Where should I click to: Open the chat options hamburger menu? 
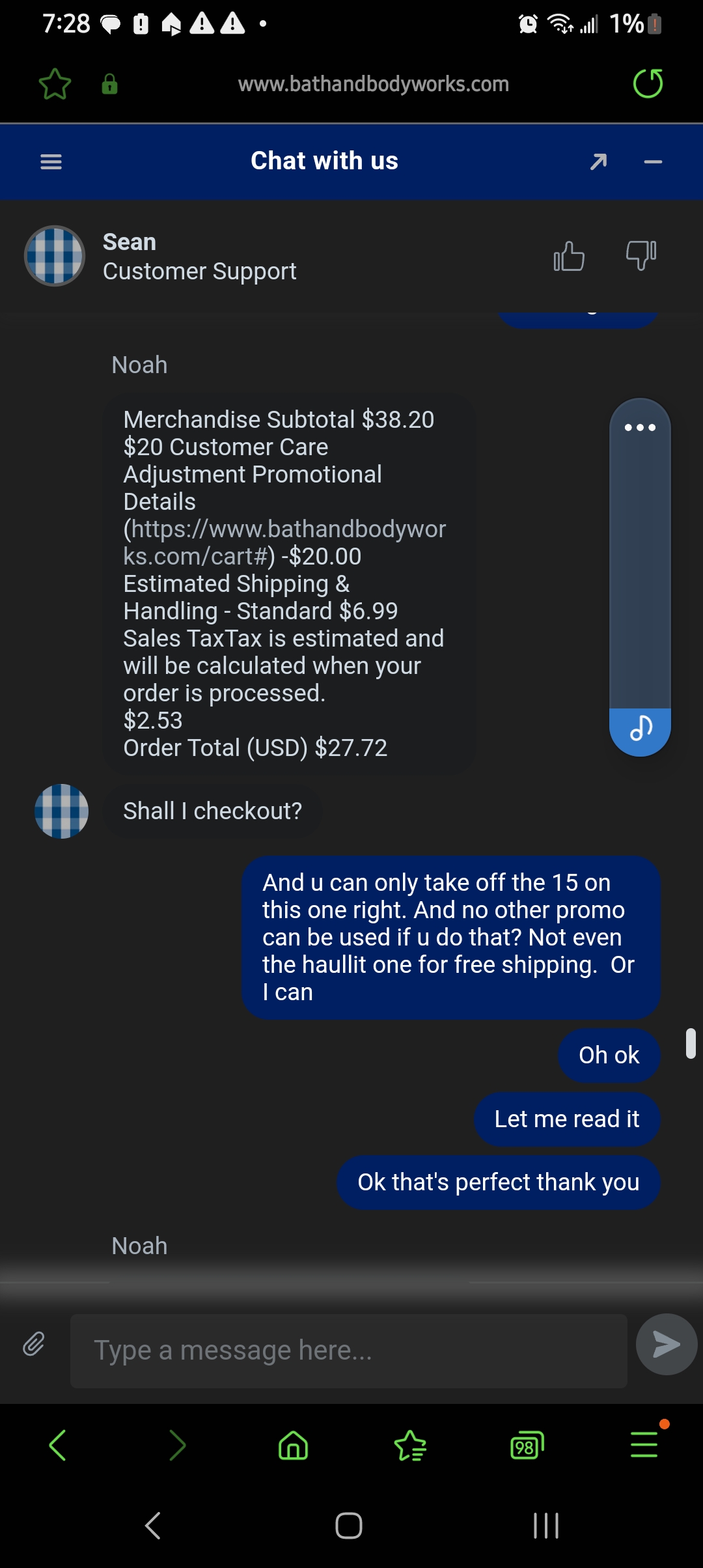(50, 161)
